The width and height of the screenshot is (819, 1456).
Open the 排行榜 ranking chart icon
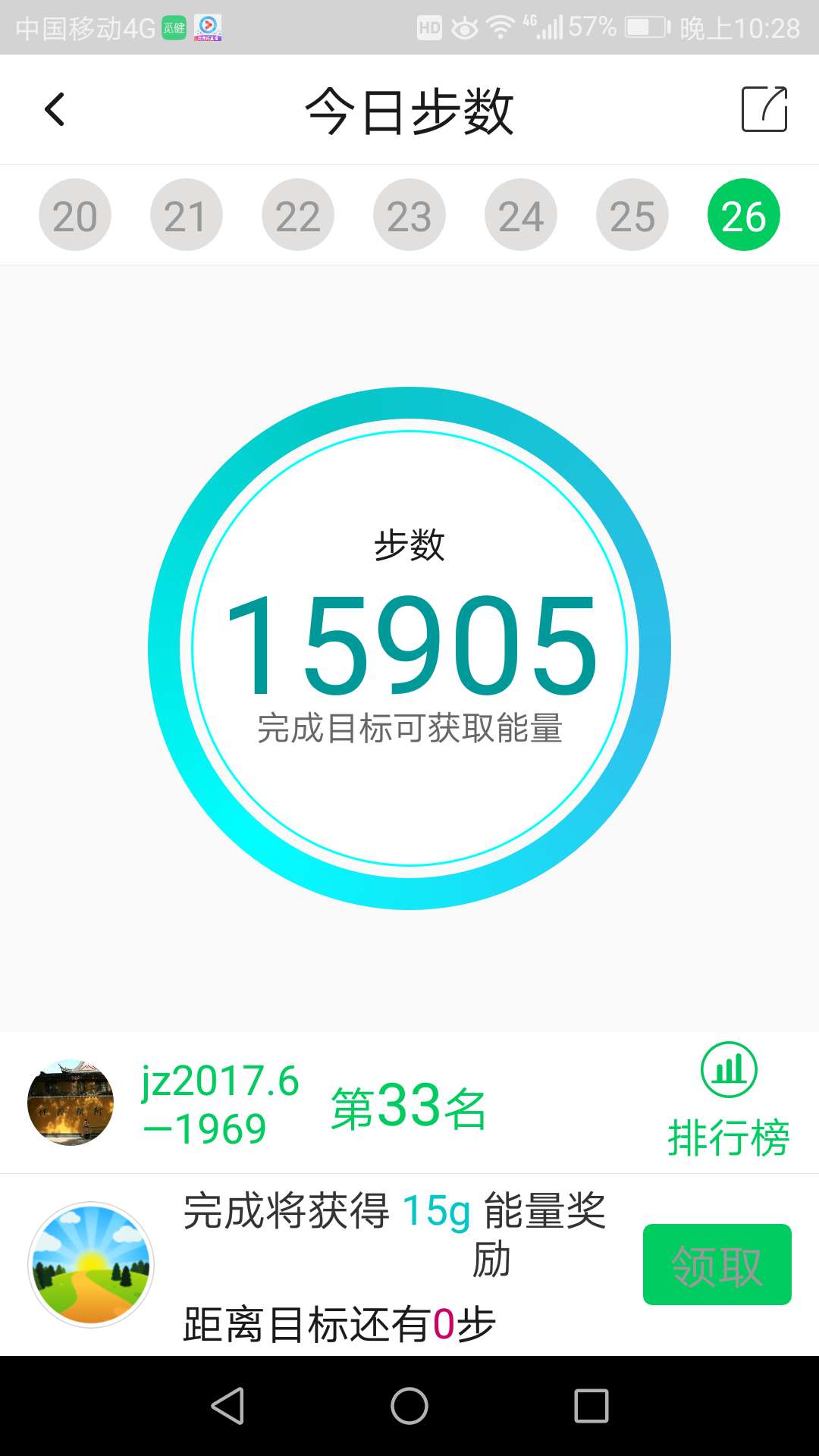[729, 1072]
